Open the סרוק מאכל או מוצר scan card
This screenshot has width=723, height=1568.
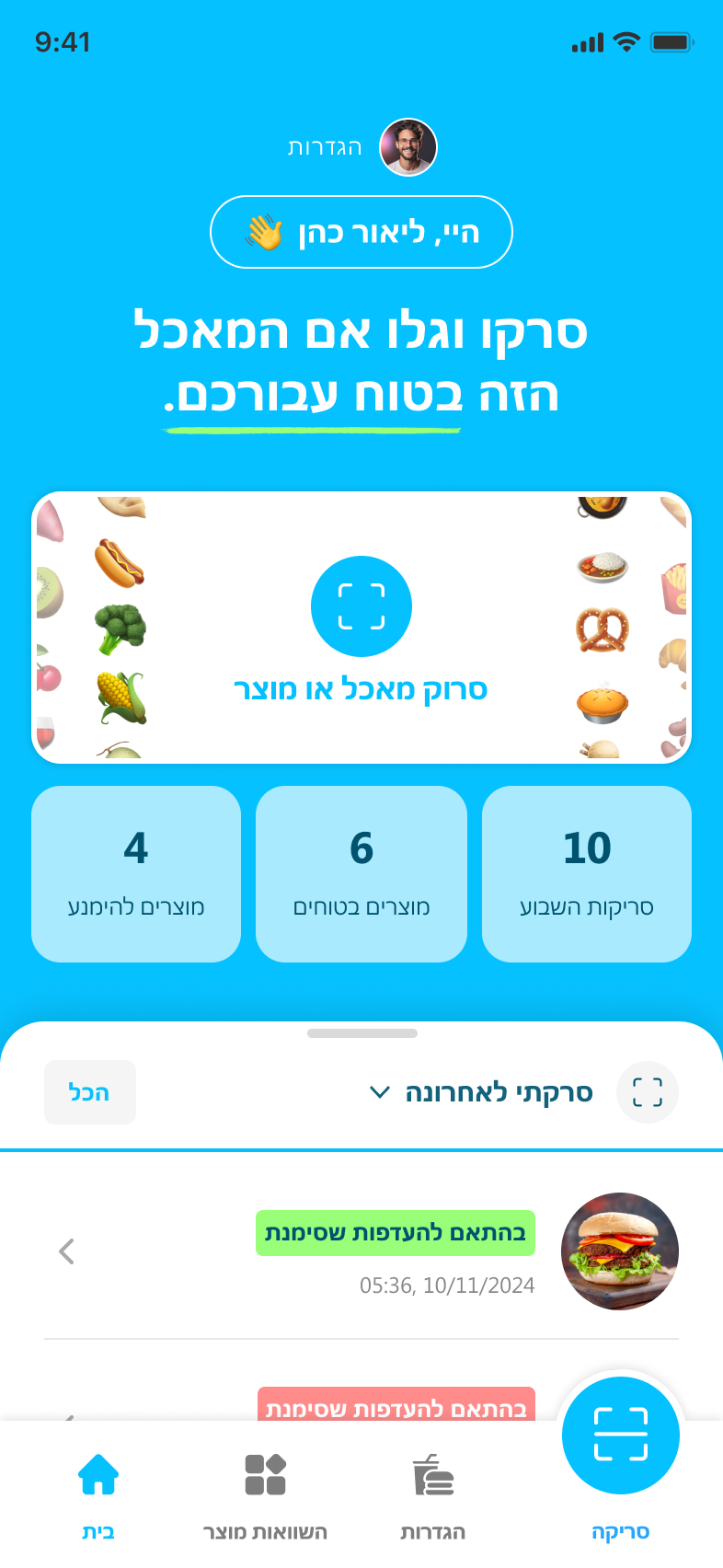[361, 628]
